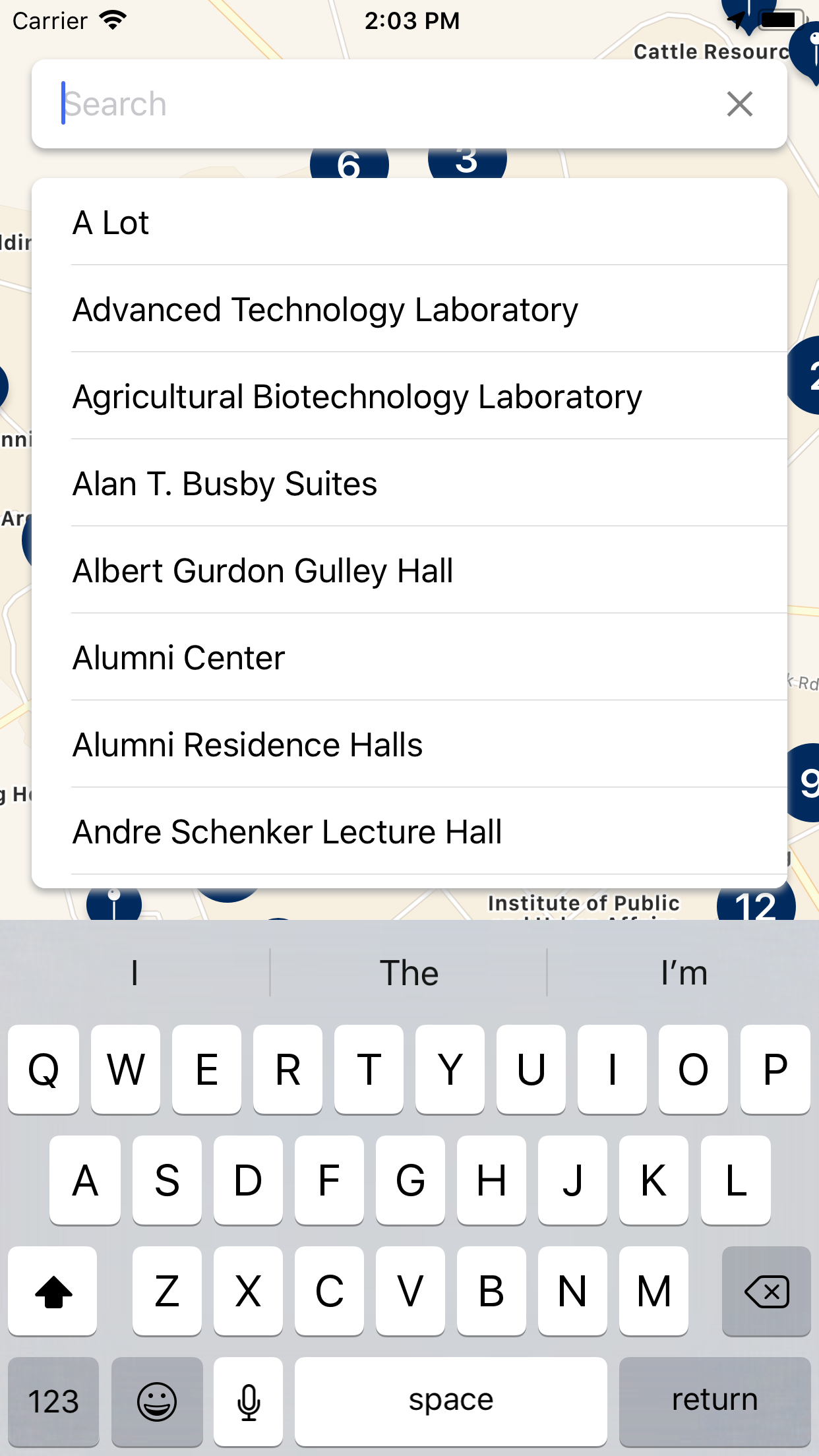Open Albert Gurdon Gulley Hall
This screenshot has width=819, height=1456.
point(409,571)
